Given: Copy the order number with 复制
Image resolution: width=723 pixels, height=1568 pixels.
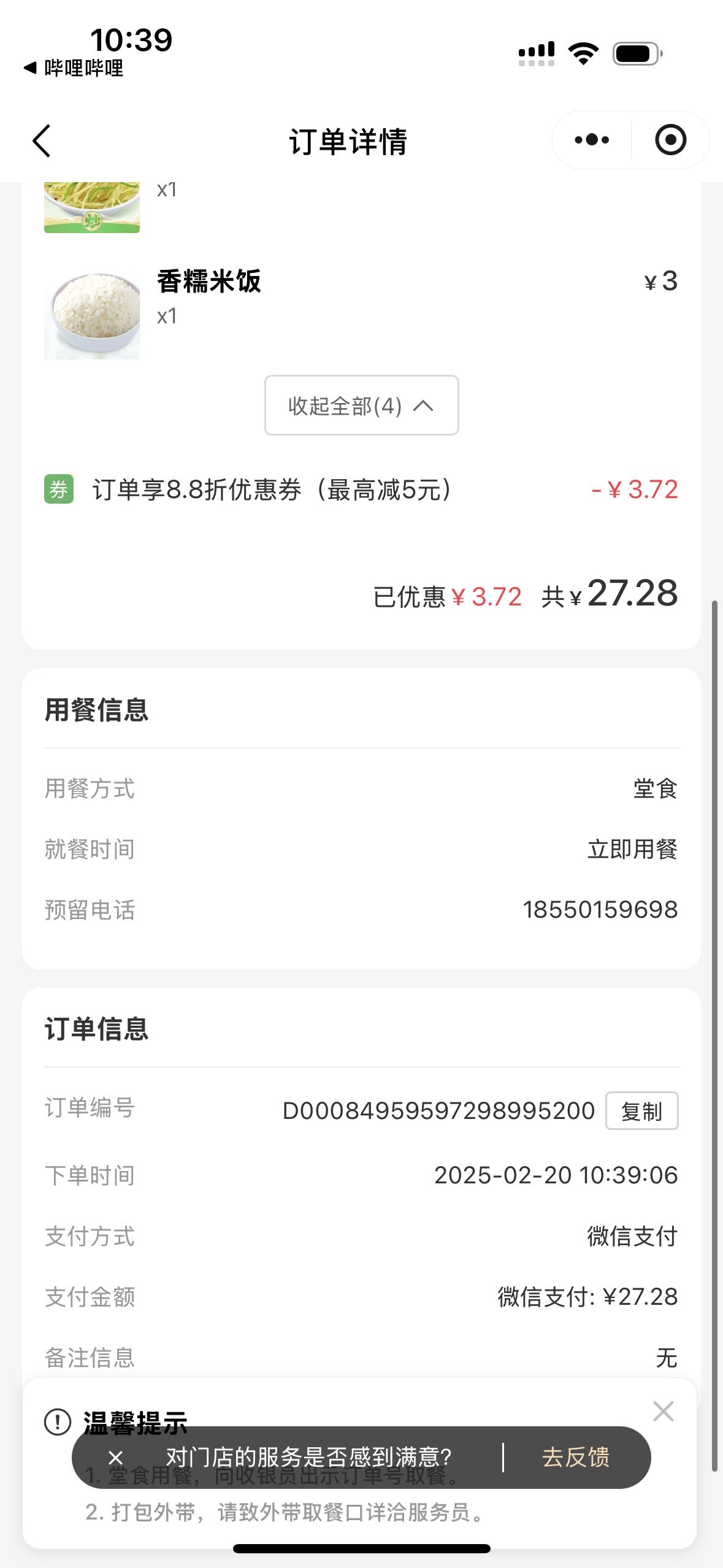Looking at the screenshot, I should coord(641,1111).
